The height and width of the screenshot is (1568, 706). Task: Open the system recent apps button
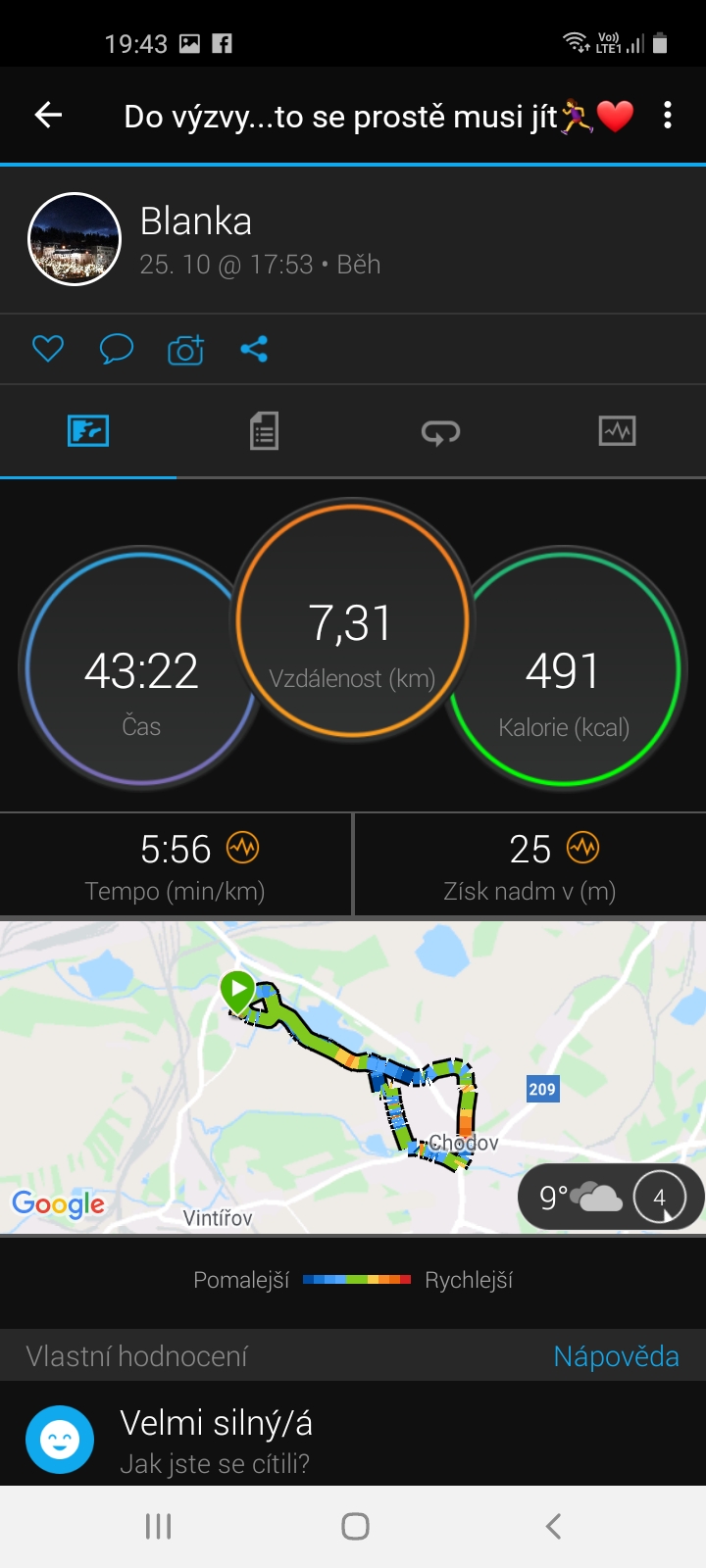coord(158,1526)
